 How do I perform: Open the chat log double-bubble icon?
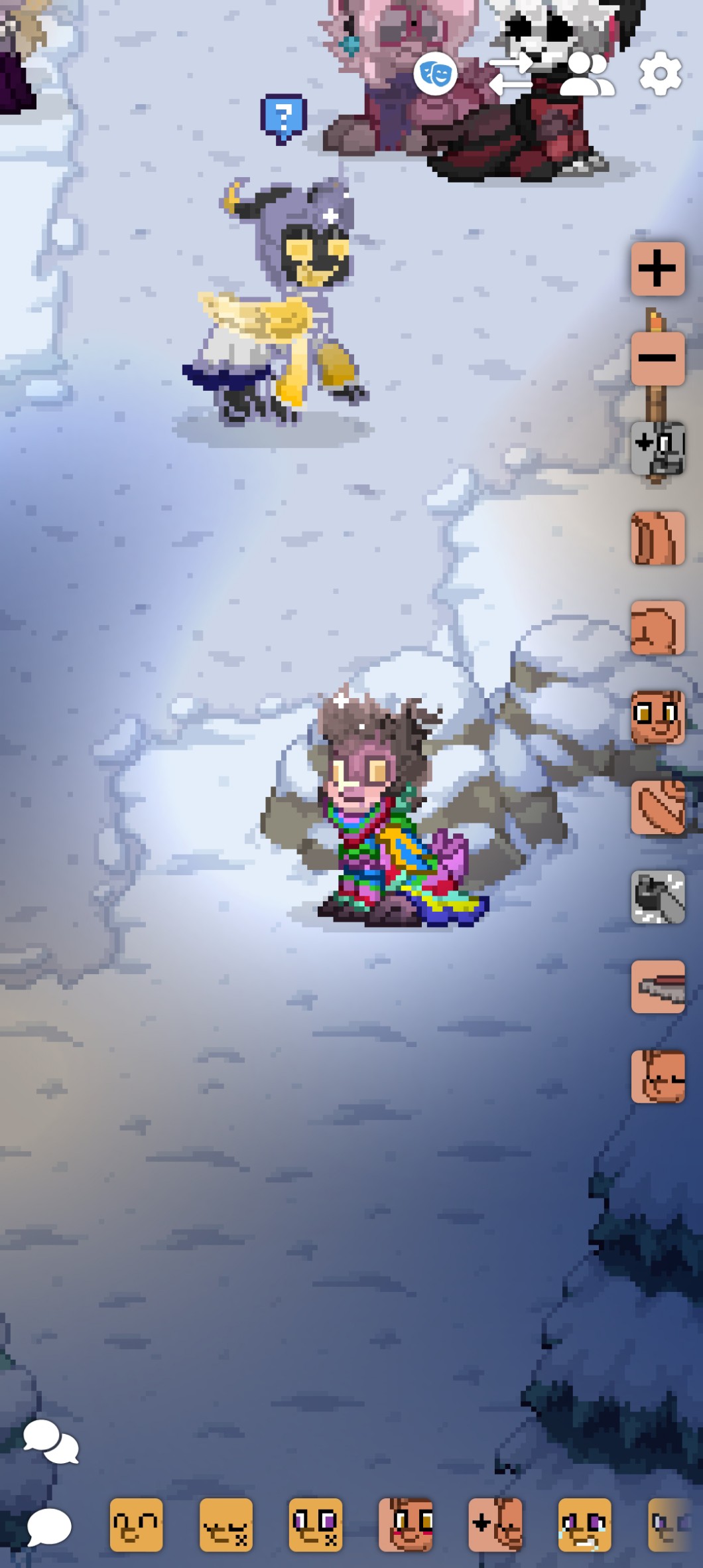pyautogui.click(x=50, y=1442)
